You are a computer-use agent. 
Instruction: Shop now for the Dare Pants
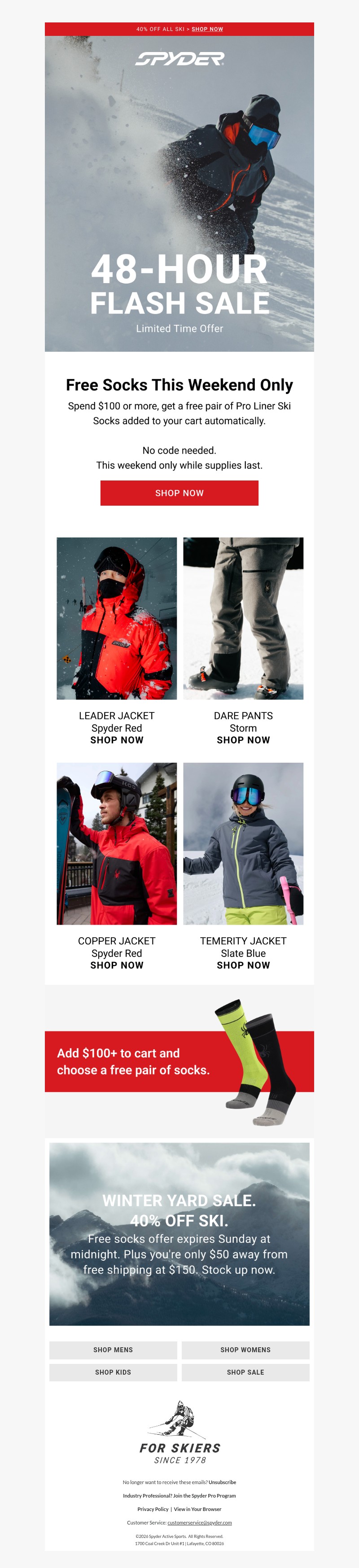click(243, 740)
